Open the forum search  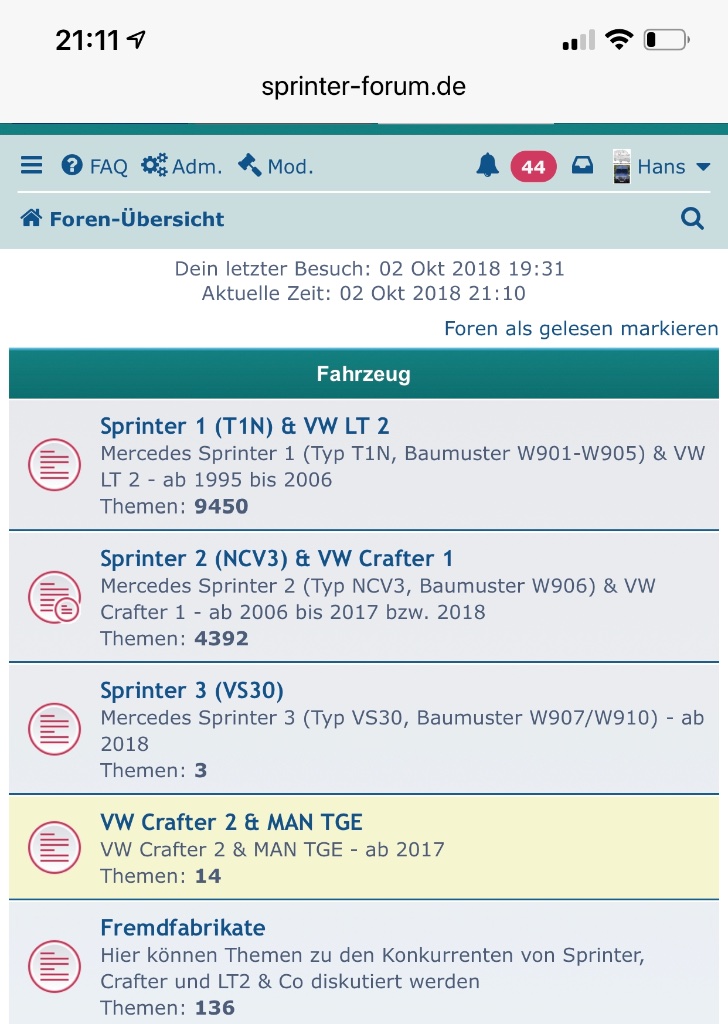coord(692,219)
